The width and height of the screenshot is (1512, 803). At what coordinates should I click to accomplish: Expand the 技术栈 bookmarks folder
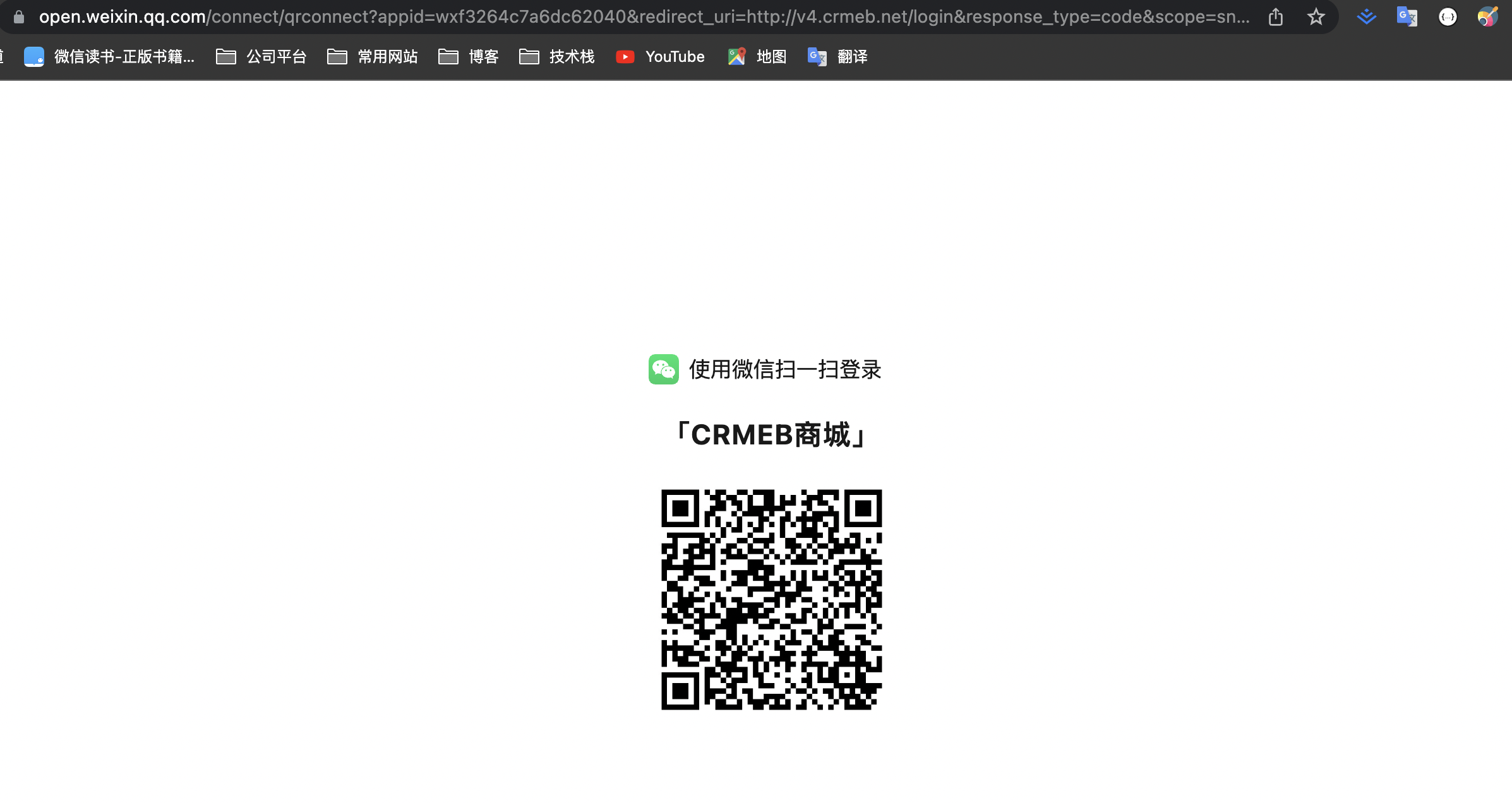pyautogui.click(x=557, y=57)
